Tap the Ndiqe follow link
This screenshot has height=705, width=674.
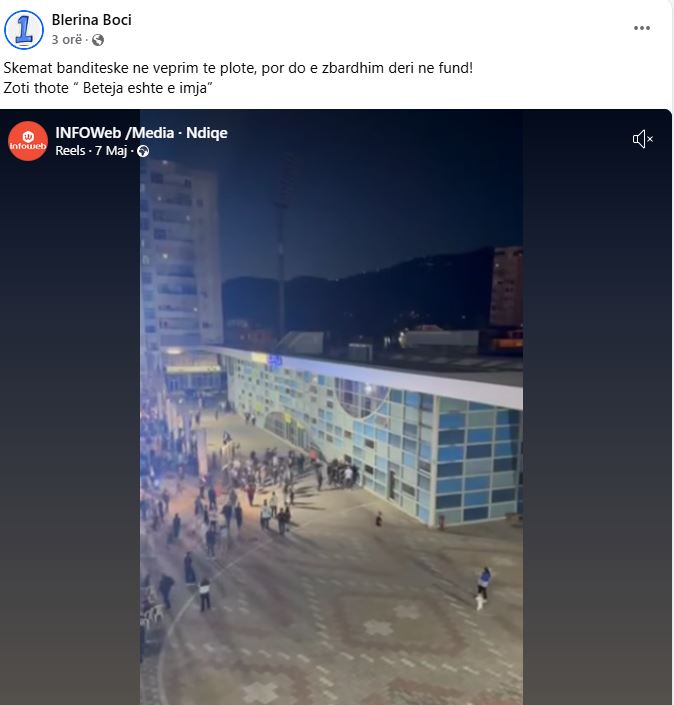[206, 133]
